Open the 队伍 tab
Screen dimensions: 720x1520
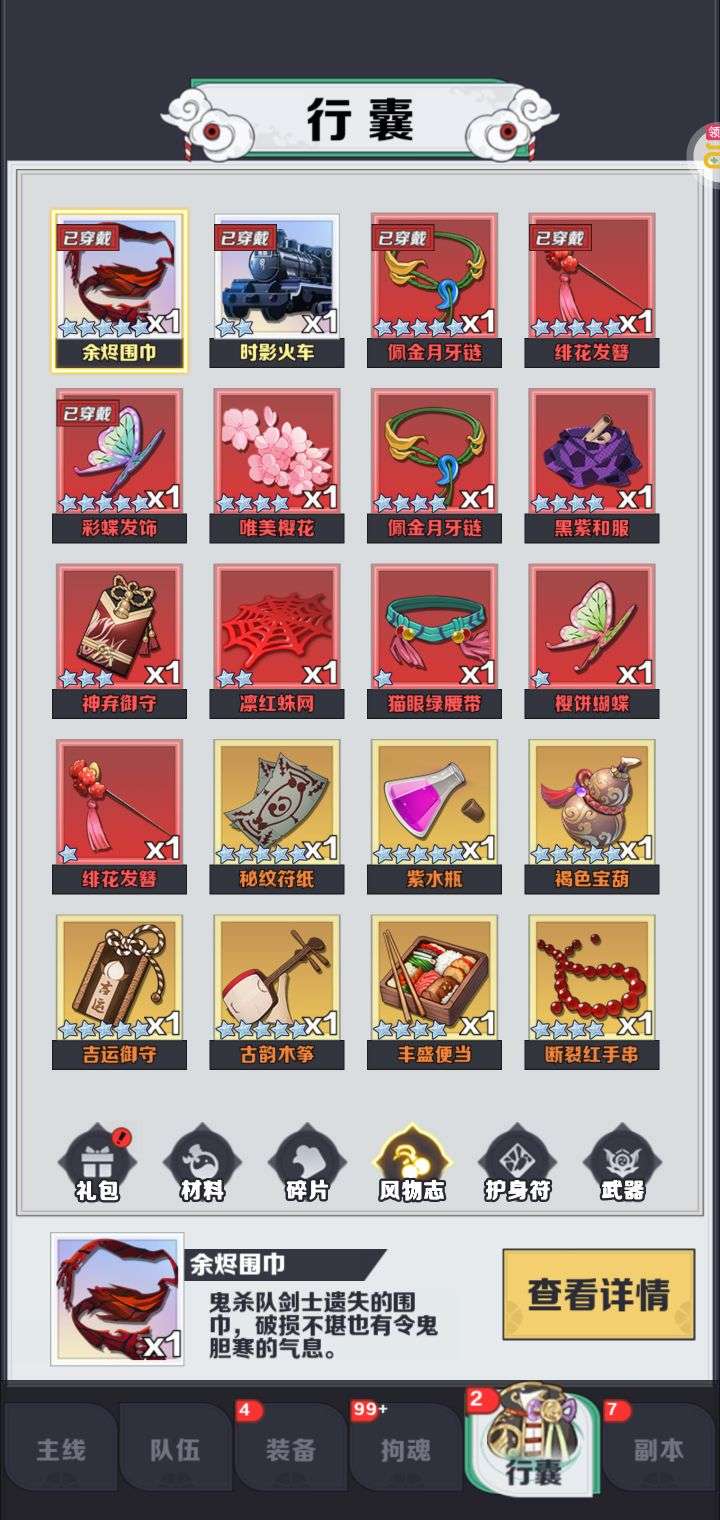[175, 1449]
